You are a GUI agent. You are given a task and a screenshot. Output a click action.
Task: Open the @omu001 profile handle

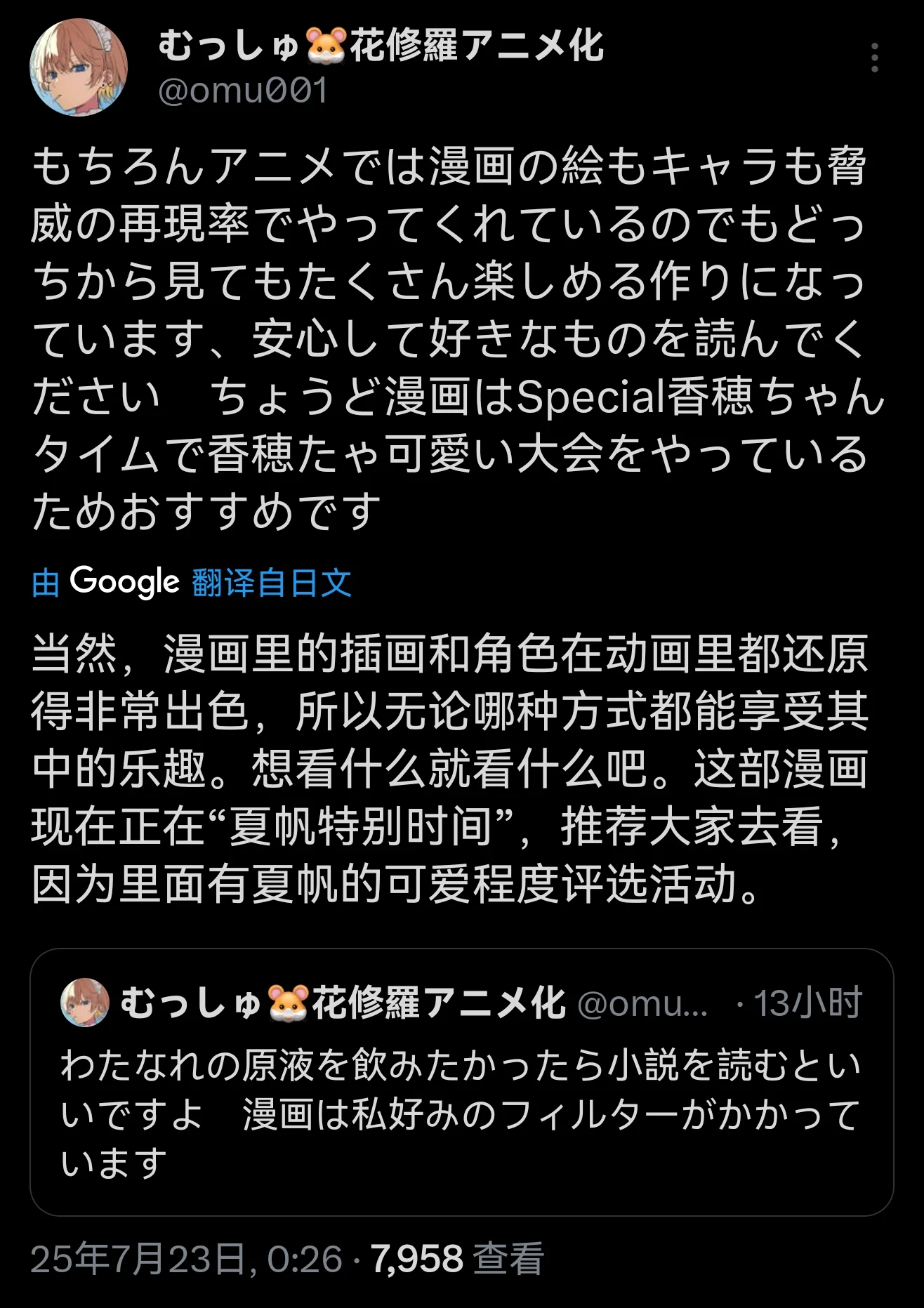(243, 91)
